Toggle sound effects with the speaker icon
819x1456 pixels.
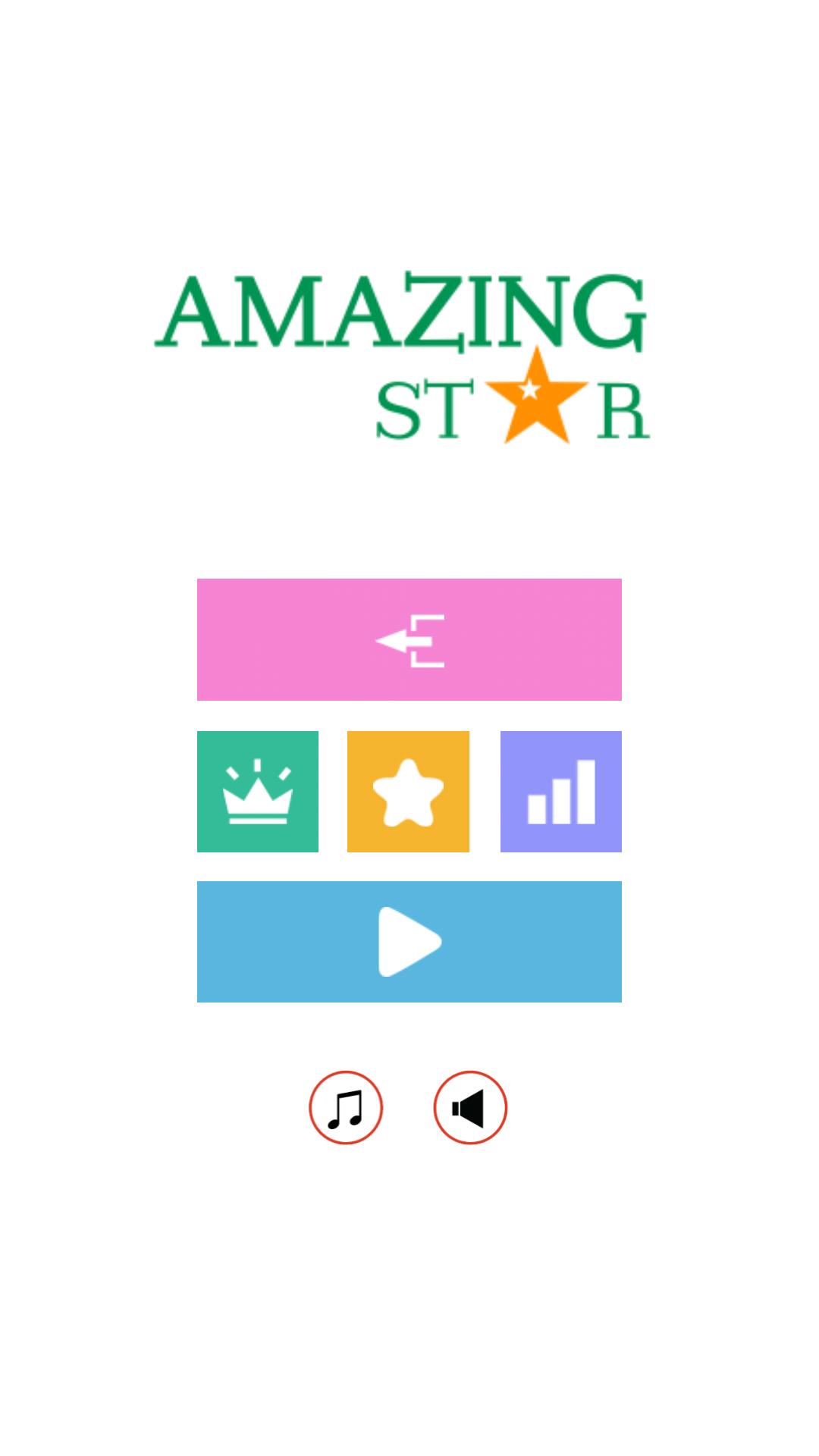point(470,1107)
